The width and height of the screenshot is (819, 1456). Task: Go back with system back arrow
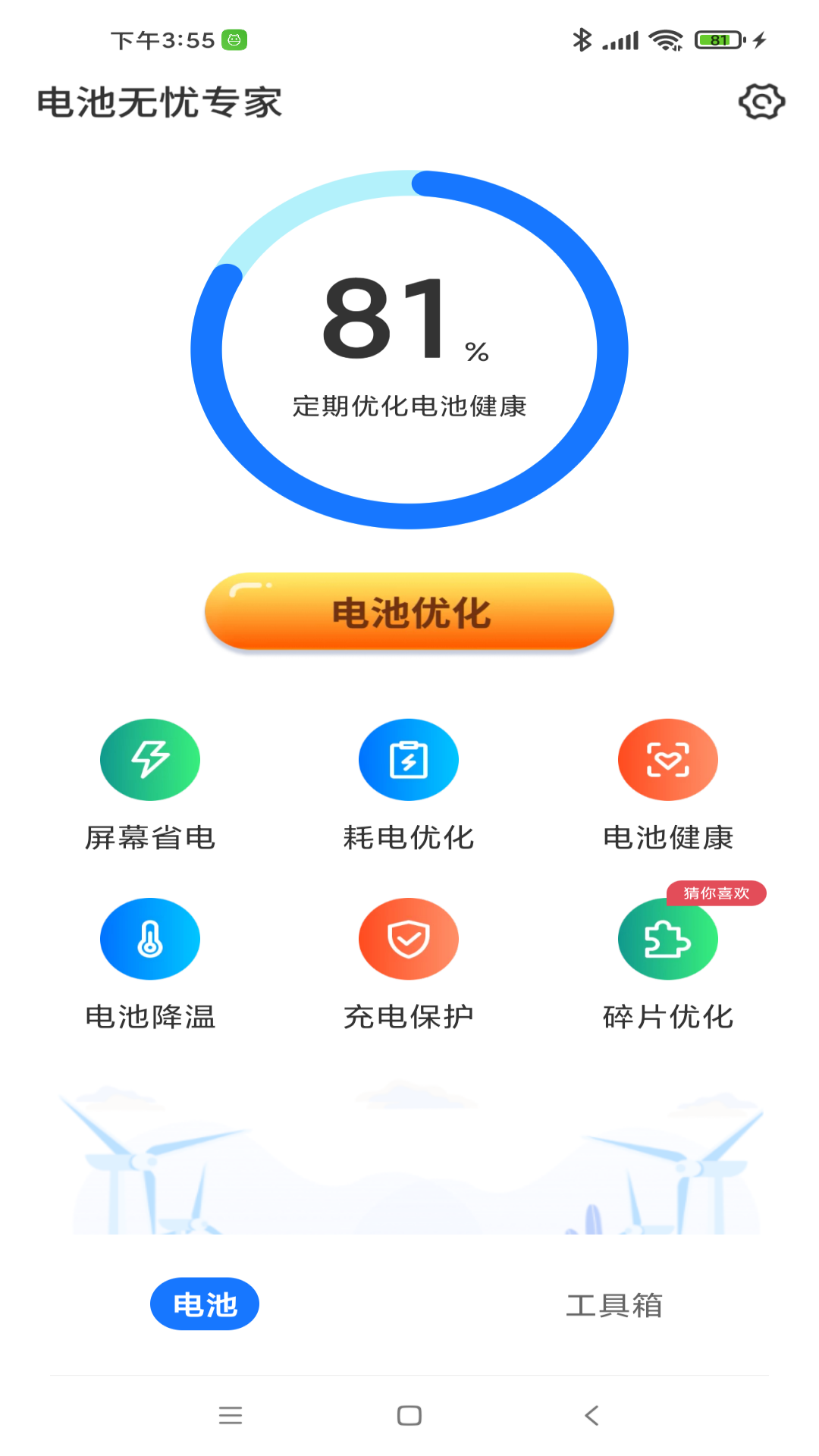(592, 1415)
